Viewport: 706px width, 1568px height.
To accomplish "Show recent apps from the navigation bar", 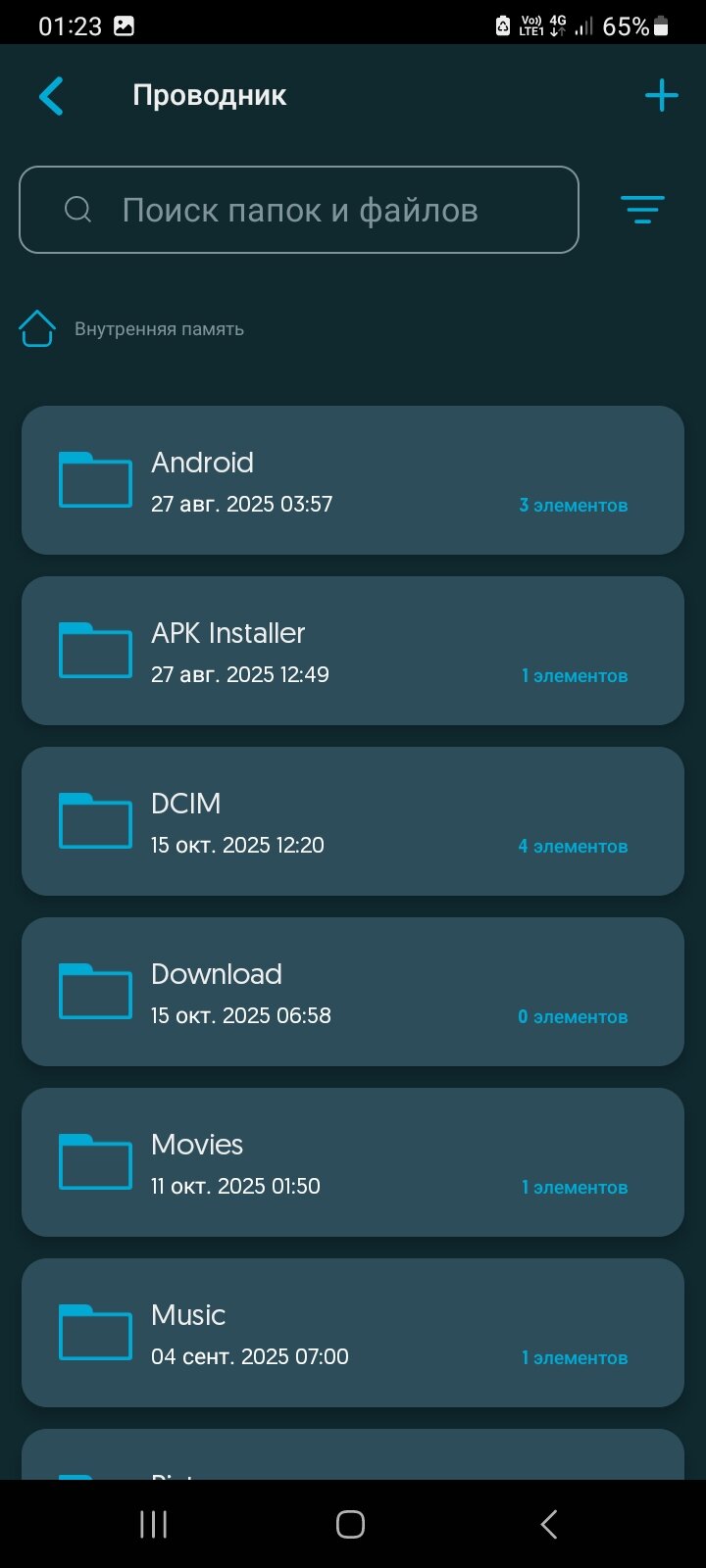I will tap(154, 1524).
